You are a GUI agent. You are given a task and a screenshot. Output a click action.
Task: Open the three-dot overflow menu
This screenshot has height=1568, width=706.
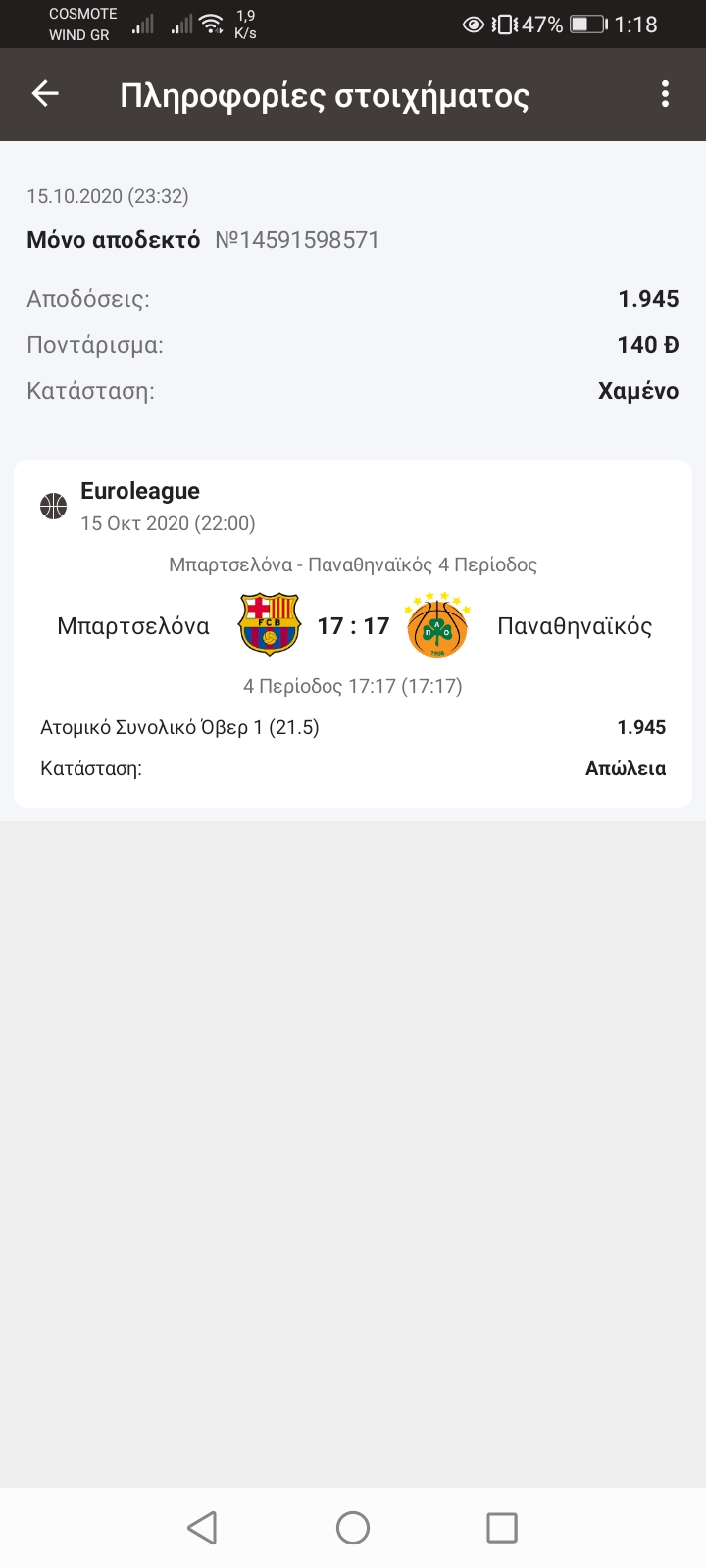(665, 94)
